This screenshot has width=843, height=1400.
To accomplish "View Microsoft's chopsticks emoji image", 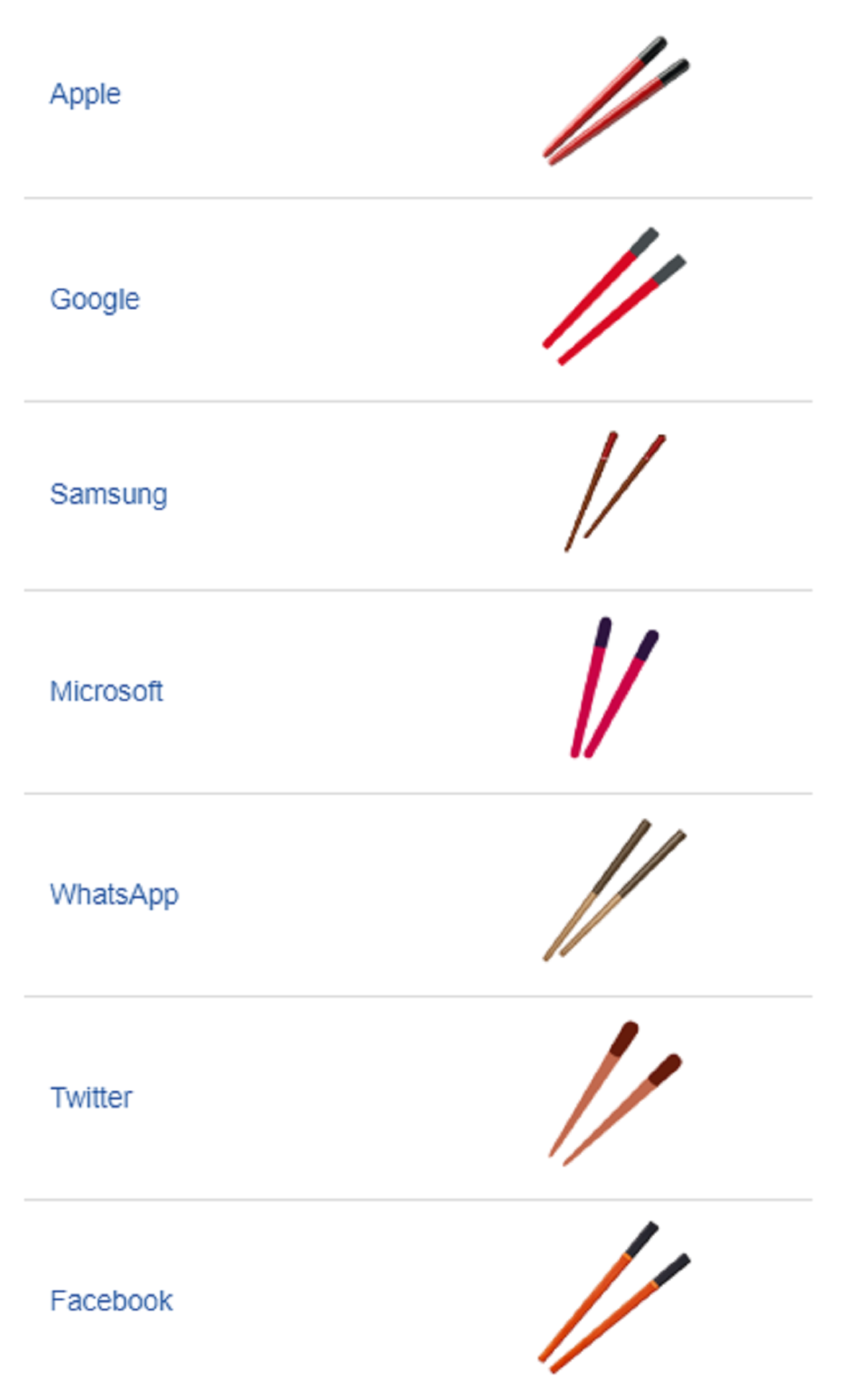I will tap(615, 688).
